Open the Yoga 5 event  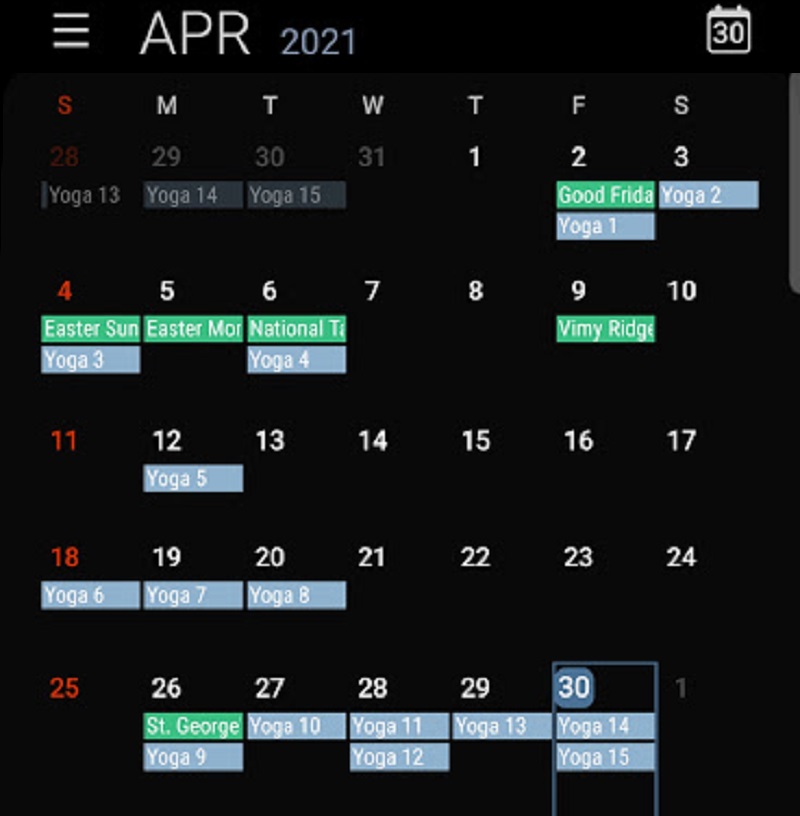click(193, 478)
